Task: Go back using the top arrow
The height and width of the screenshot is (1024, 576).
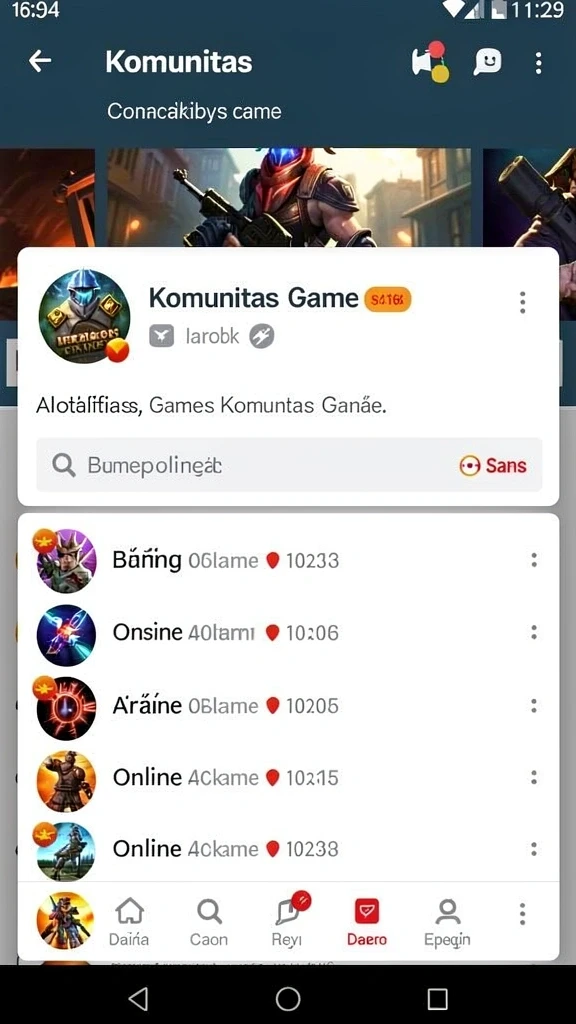Action: (40, 61)
